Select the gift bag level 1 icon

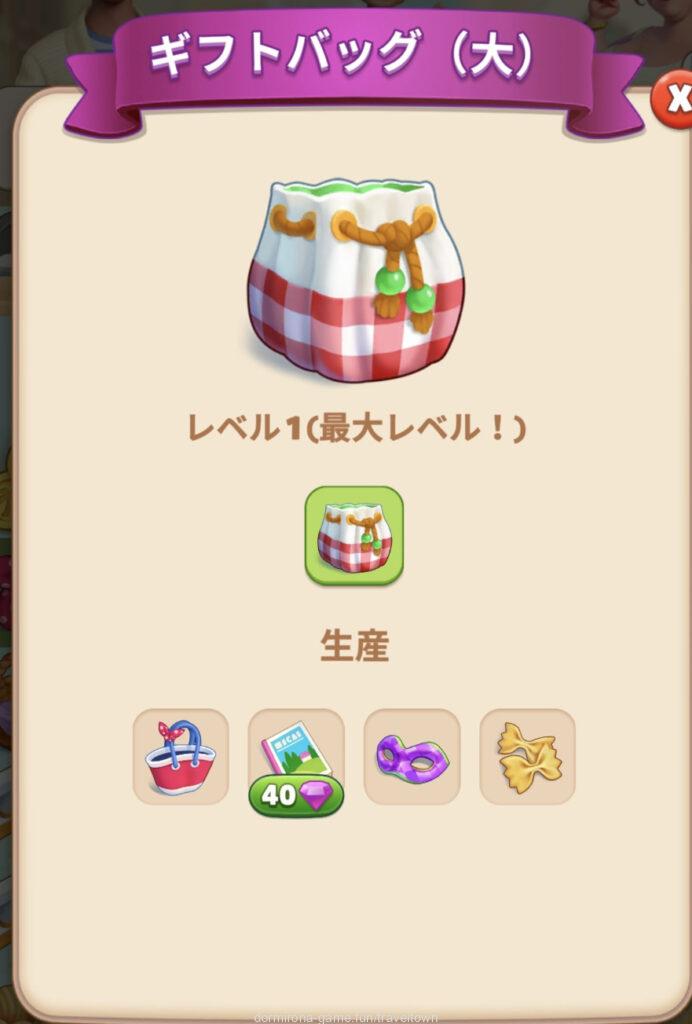click(354, 535)
